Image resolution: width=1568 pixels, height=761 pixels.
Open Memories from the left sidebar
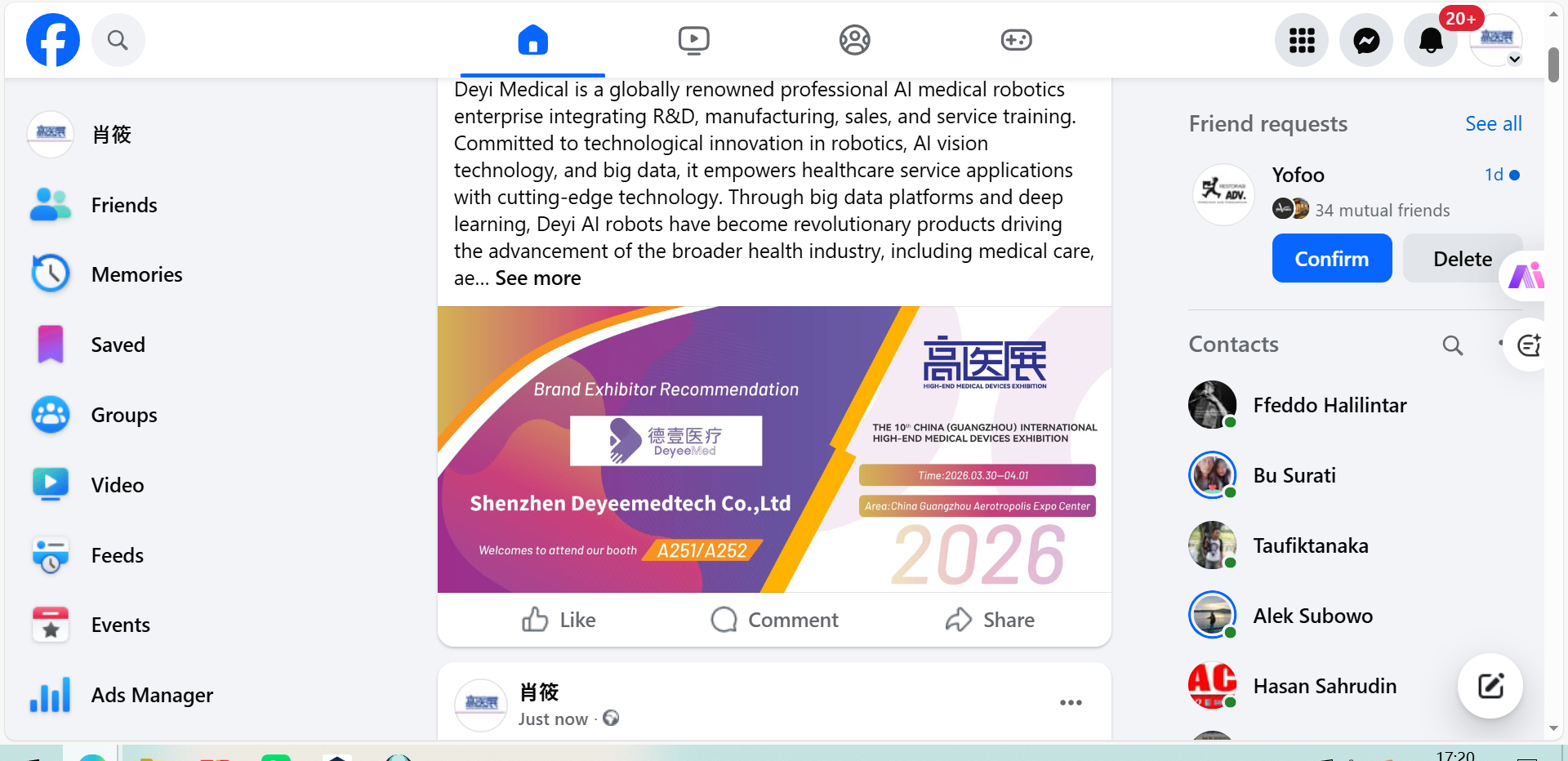[136, 274]
